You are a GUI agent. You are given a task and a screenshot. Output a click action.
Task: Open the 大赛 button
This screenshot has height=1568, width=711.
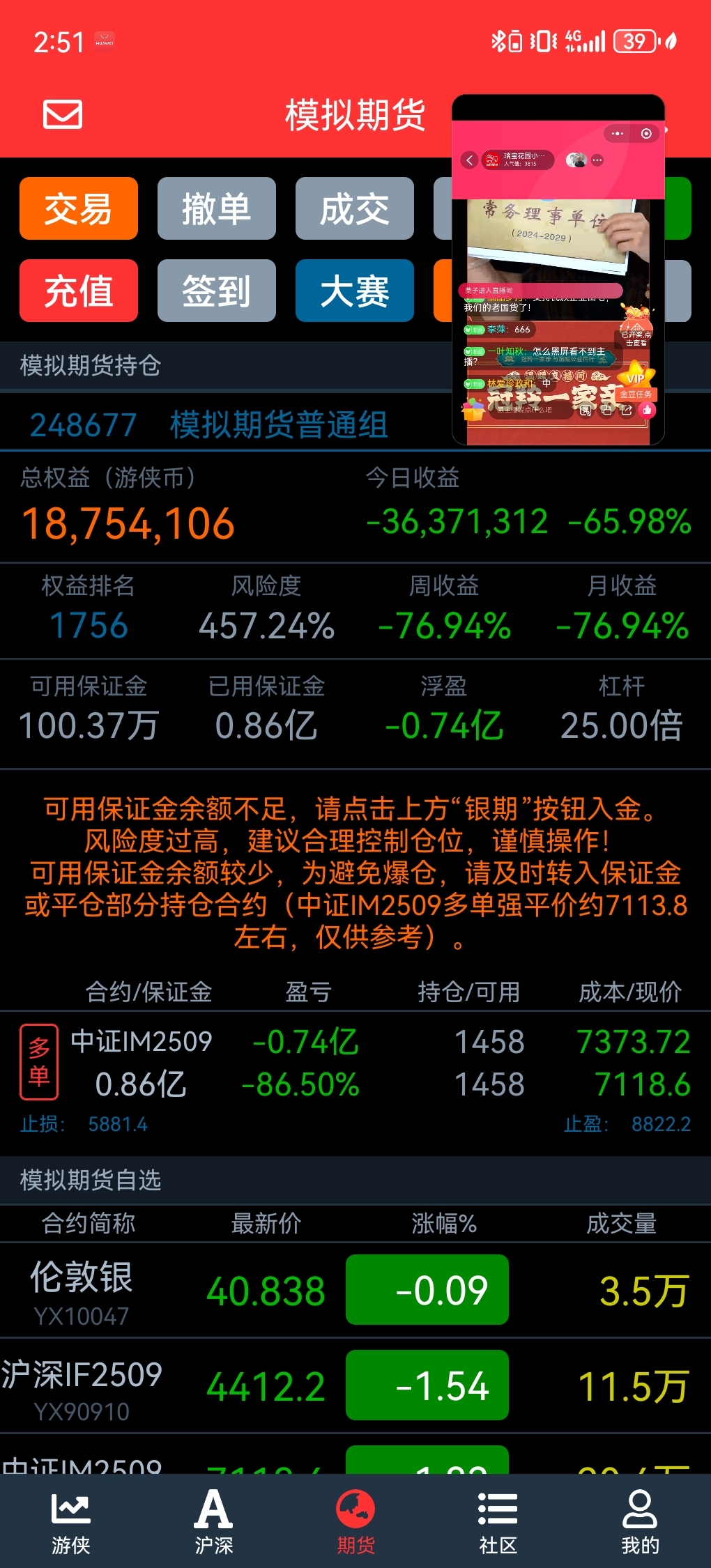(355, 291)
